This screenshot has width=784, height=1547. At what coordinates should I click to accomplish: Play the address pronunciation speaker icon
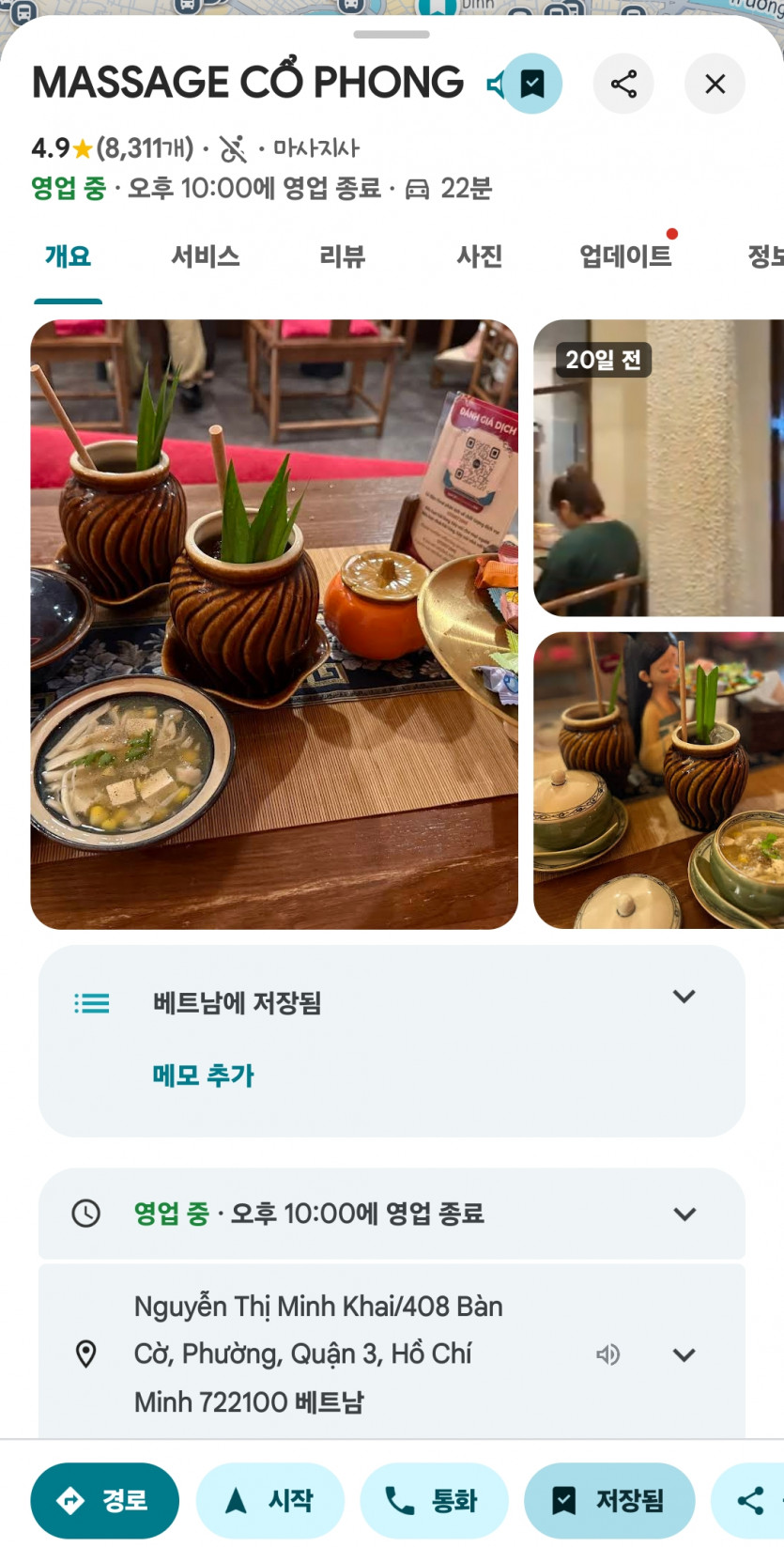(x=608, y=1354)
